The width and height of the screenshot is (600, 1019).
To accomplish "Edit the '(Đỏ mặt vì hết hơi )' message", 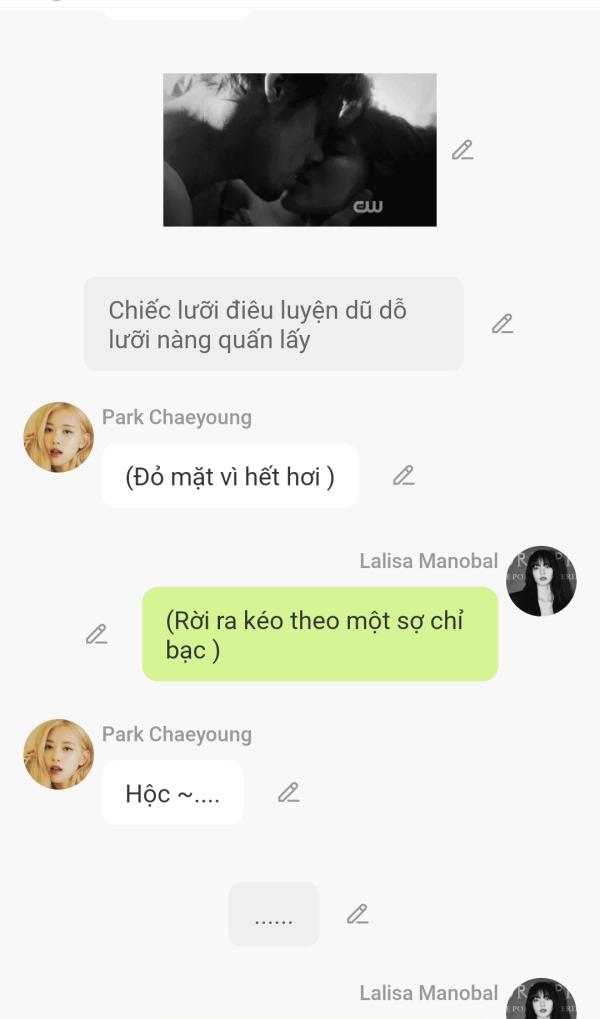I will click(x=403, y=476).
